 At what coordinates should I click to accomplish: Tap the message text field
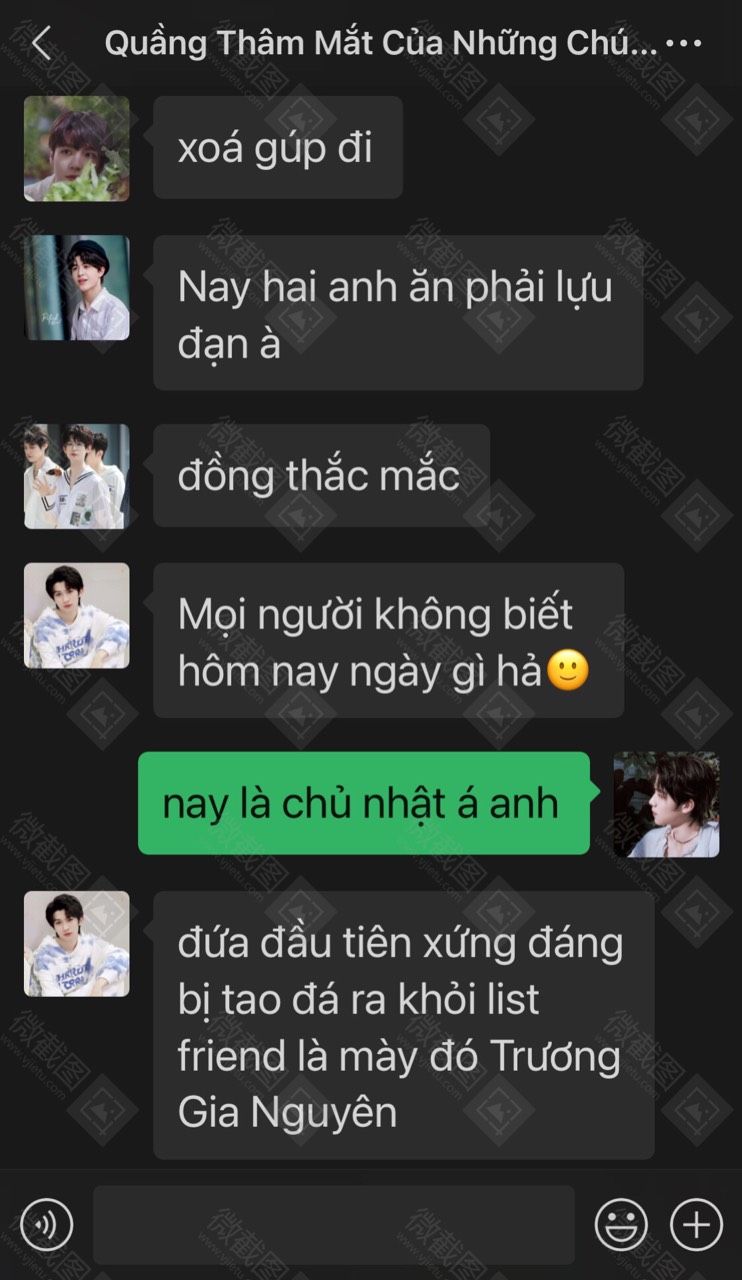tap(333, 1224)
